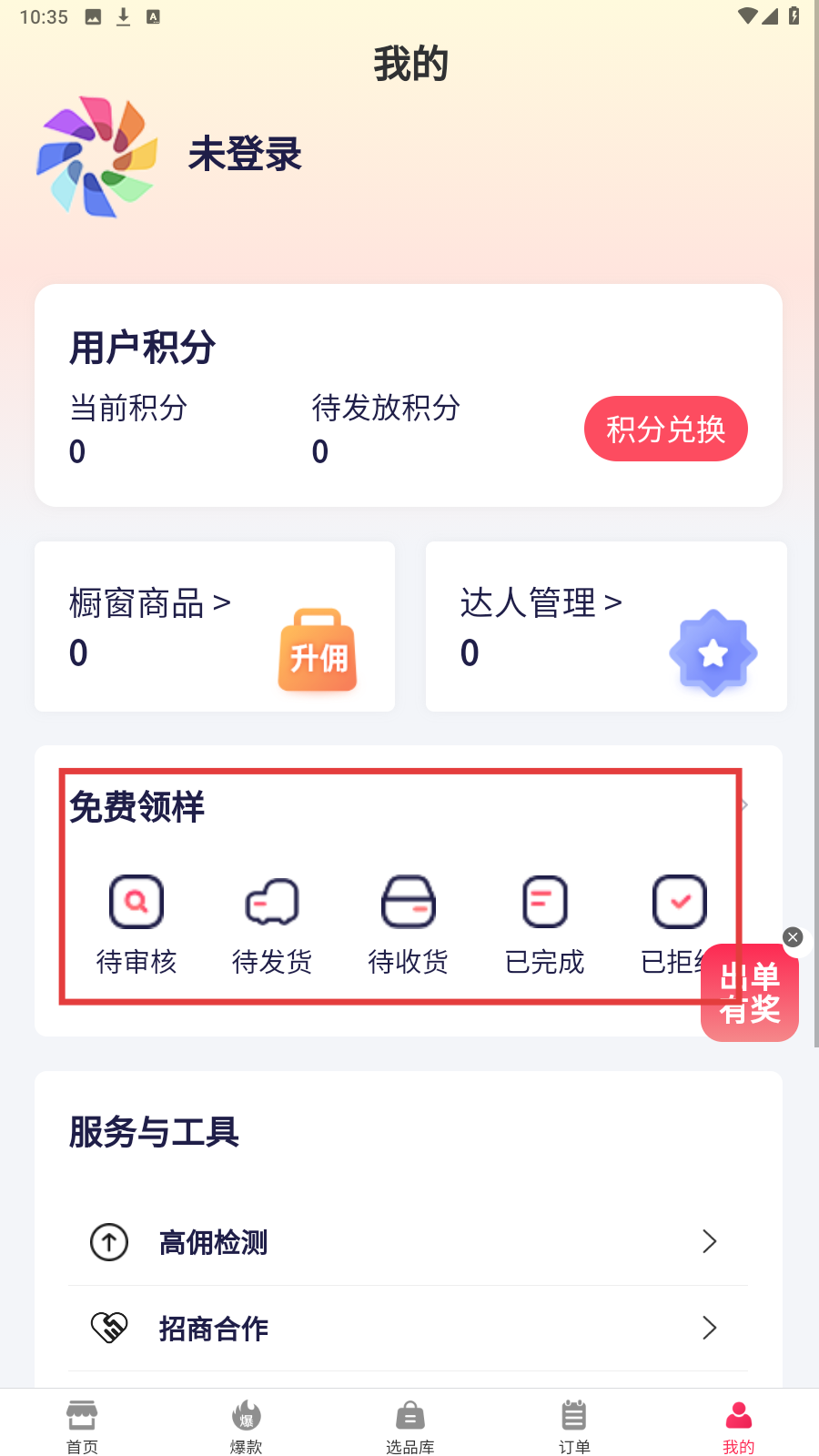
Task: Open the 达人管理 card
Action: pos(606,626)
